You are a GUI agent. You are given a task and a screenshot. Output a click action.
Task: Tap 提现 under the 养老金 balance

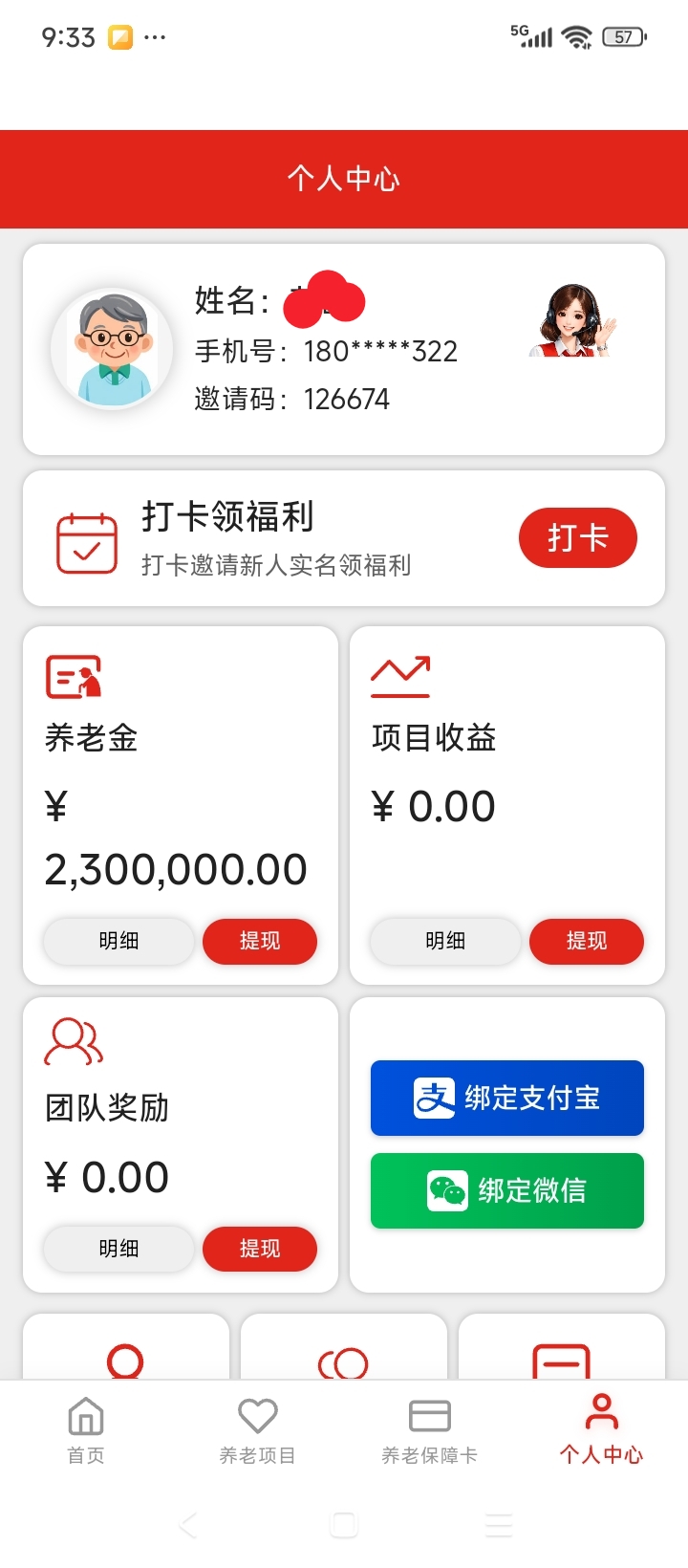pyautogui.click(x=259, y=941)
